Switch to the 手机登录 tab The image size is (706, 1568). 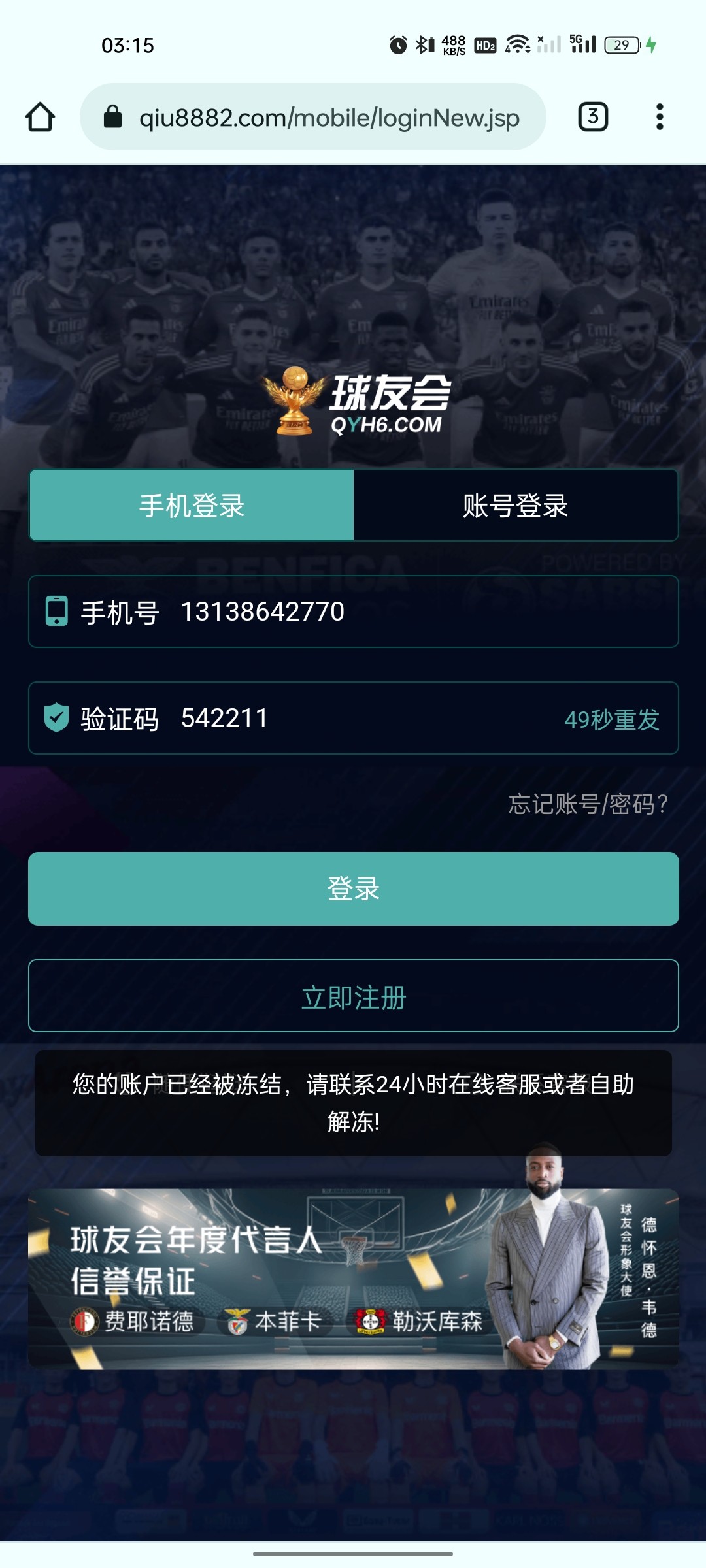click(192, 506)
